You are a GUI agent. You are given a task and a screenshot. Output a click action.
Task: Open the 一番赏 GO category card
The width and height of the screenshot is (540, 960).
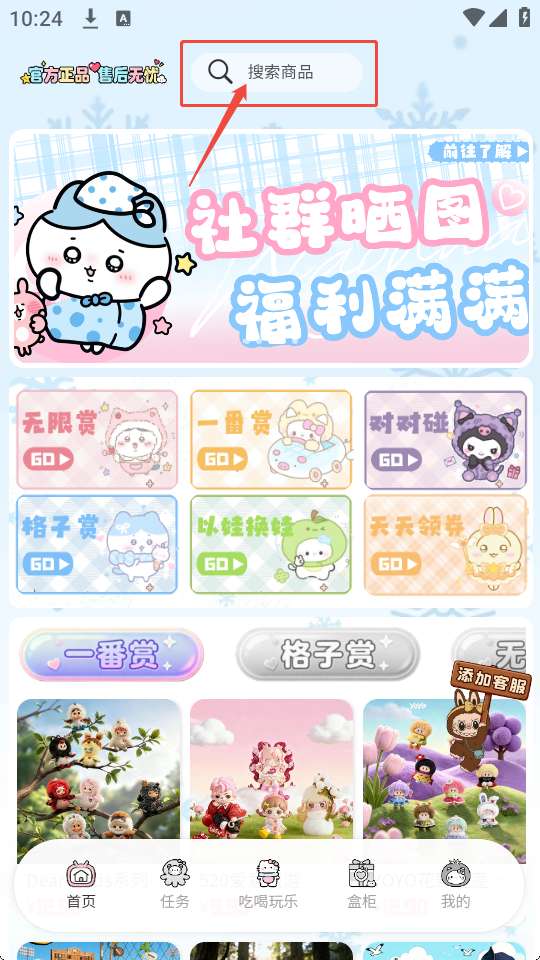(271, 440)
